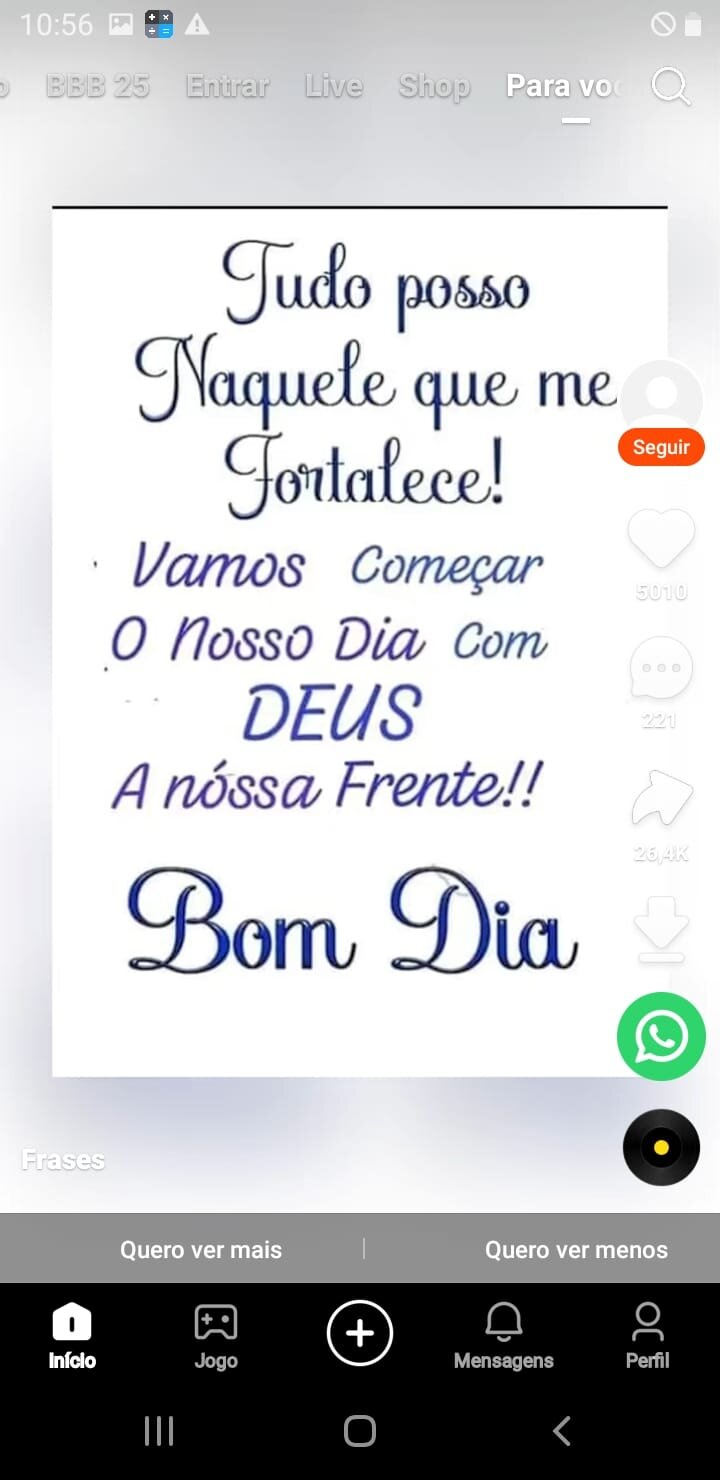Image resolution: width=720 pixels, height=1480 pixels.
Task: Go to the Shop tab
Action: 434,87
